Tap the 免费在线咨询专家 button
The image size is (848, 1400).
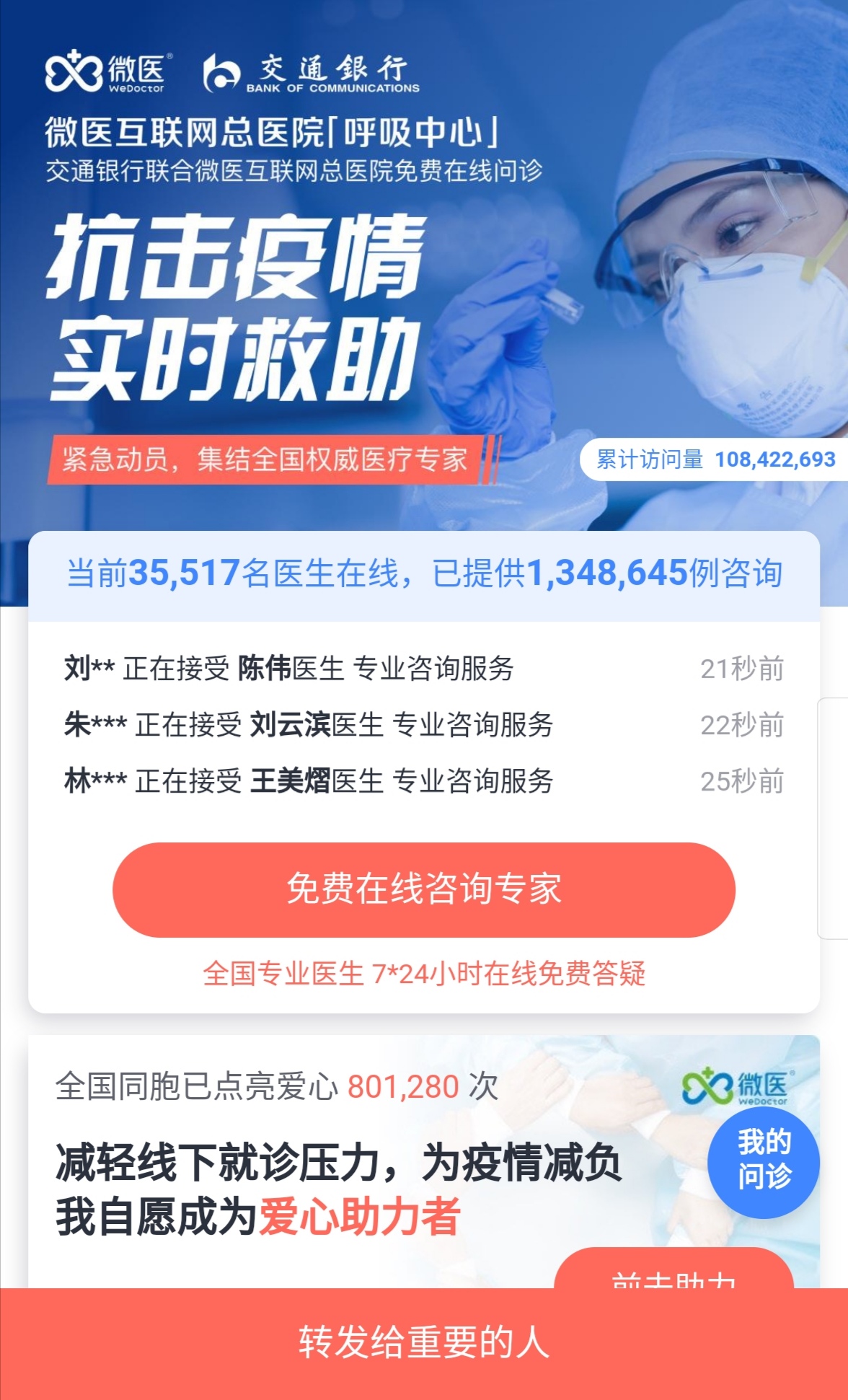[x=424, y=889]
